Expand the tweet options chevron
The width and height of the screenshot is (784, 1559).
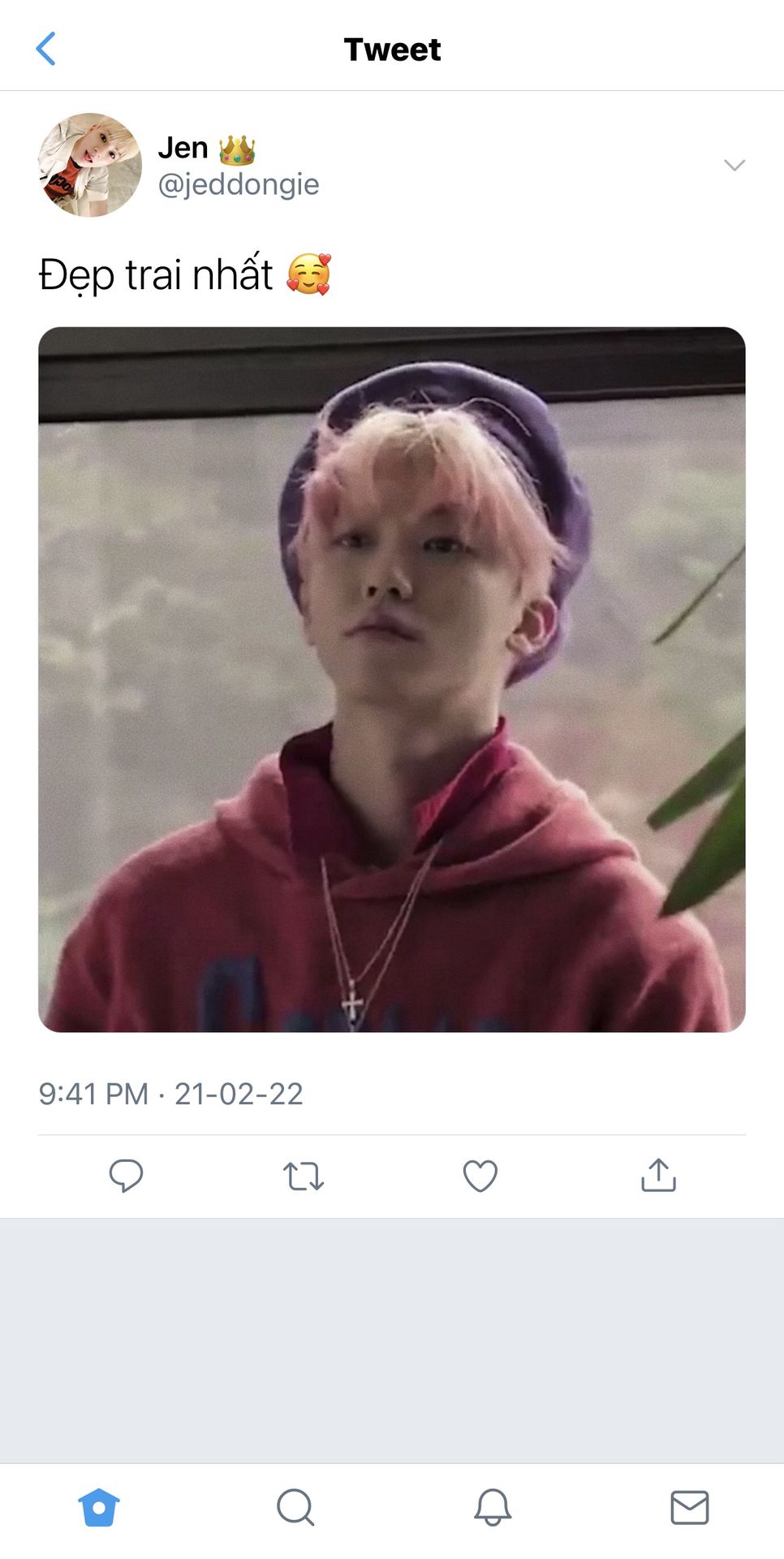(734, 165)
